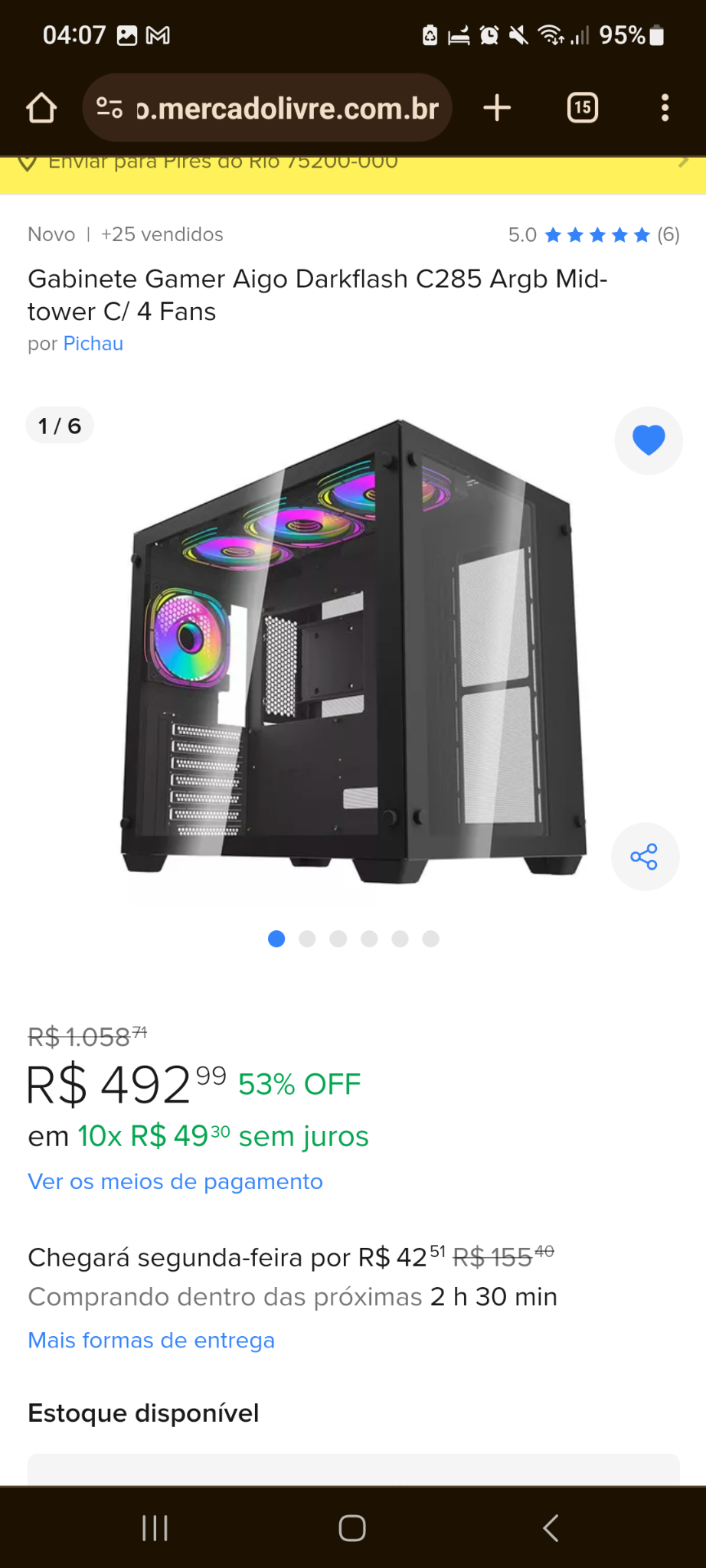View the 5.0 star reviews
Screen dimensions: 706x1568
(x=594, y=235)
